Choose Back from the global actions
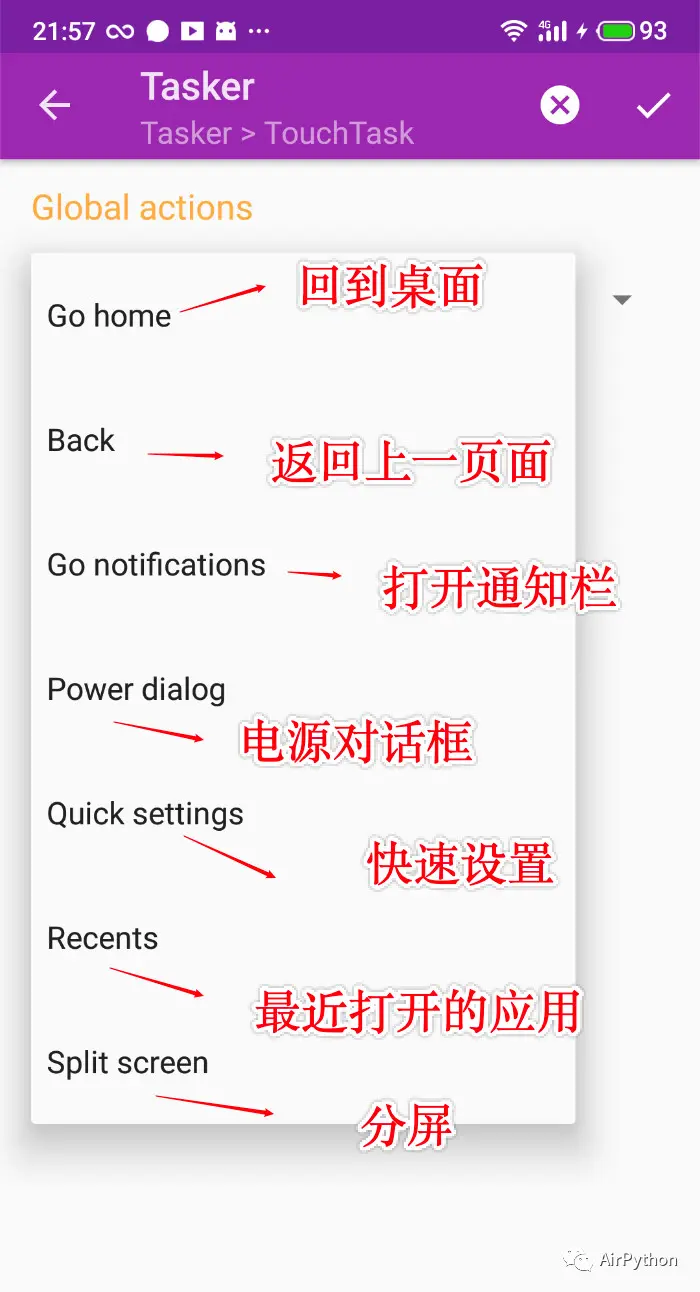The image size is (700, 1292). coord(303,440)
